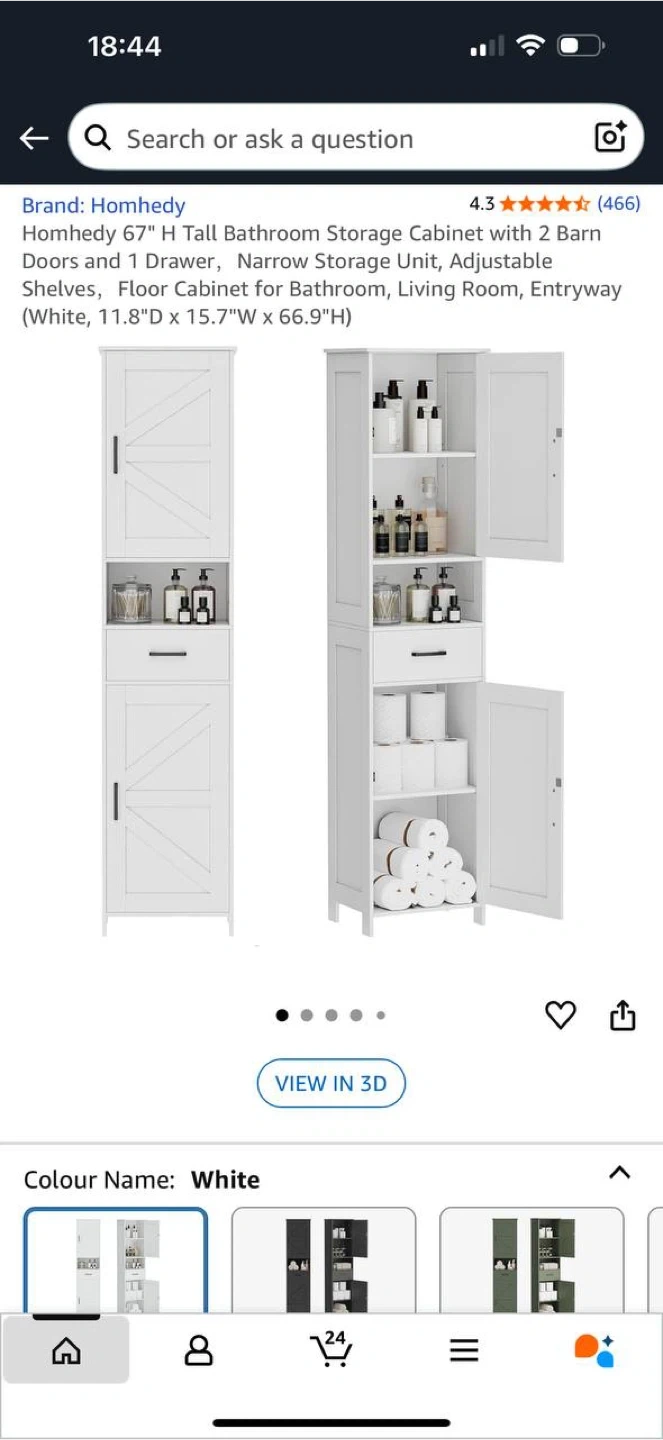Open the hamburger menu tab

point(464,1351)
